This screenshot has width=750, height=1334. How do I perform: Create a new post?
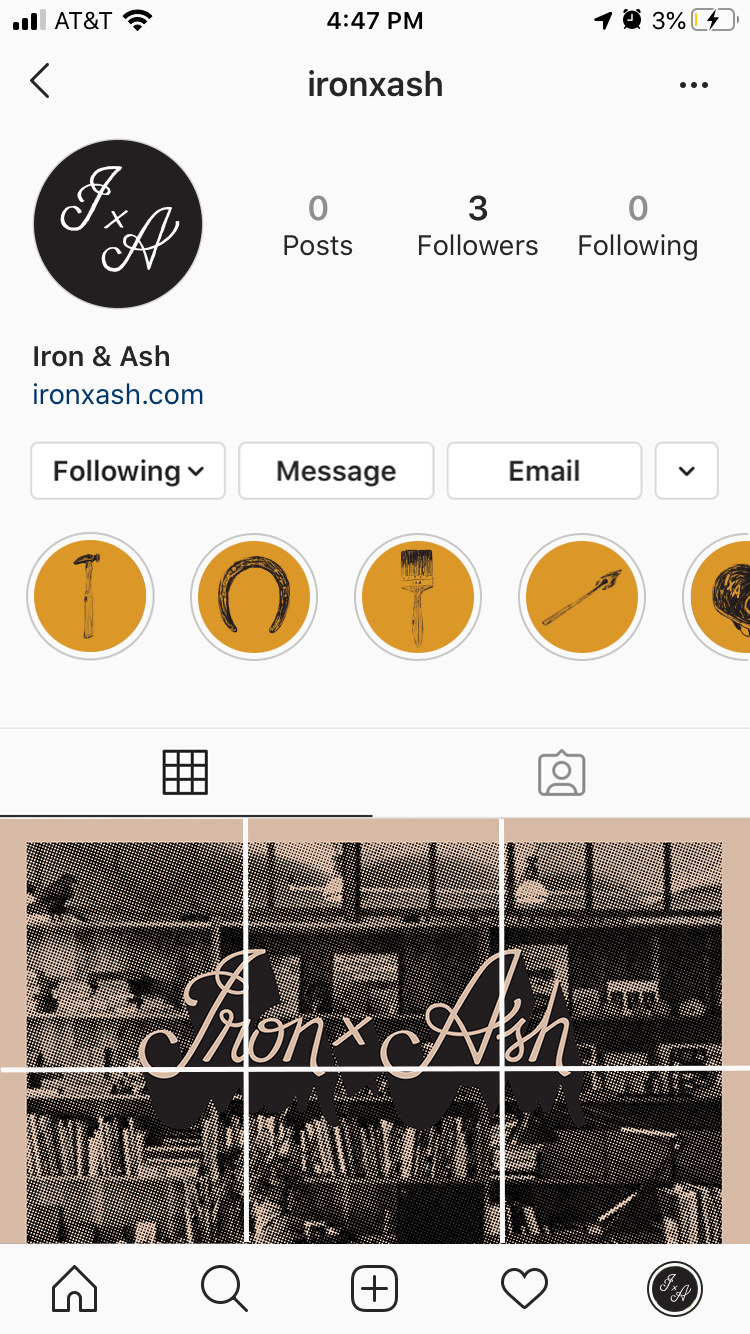[x=375, y=1288]
